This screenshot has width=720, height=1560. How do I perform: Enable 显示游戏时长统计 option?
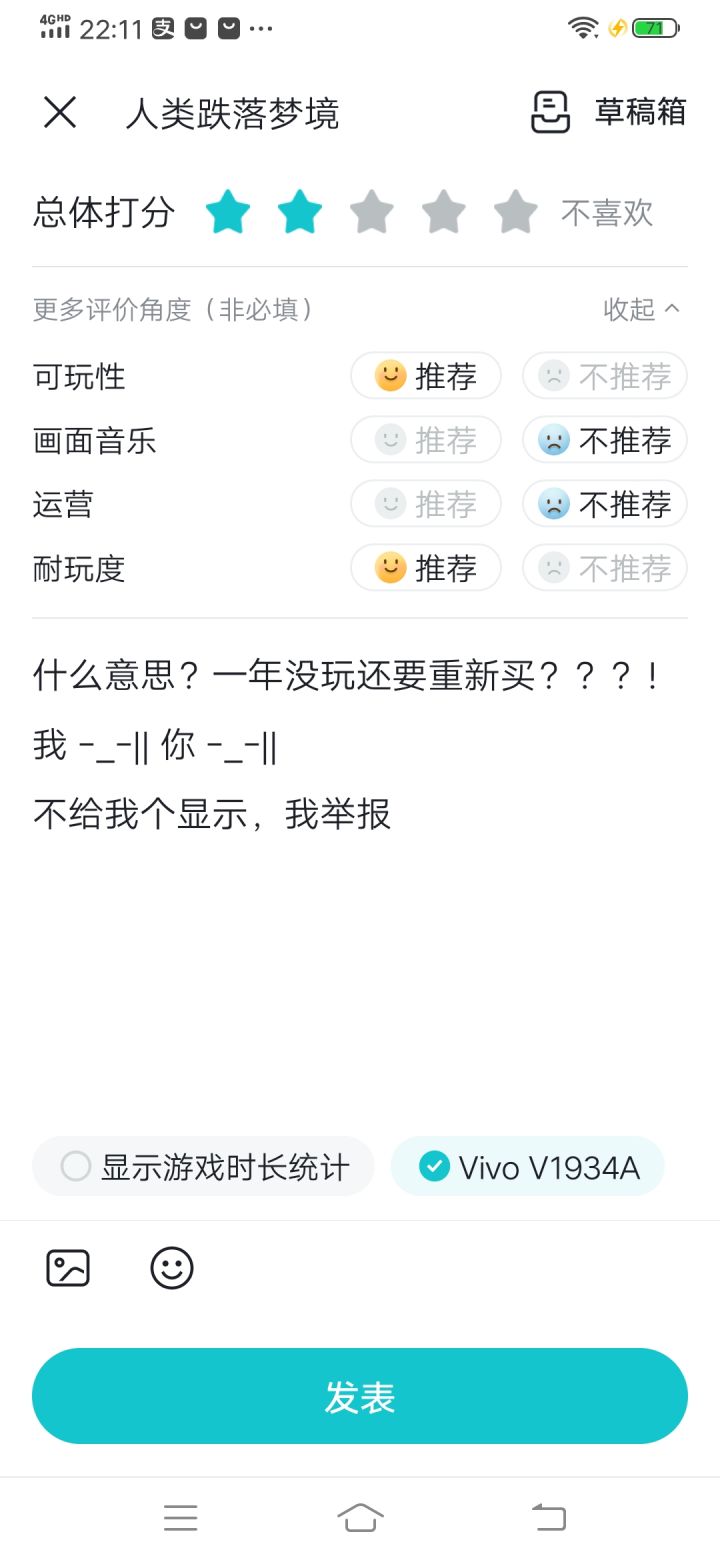pyautogui.click(x=204, y=1166)
